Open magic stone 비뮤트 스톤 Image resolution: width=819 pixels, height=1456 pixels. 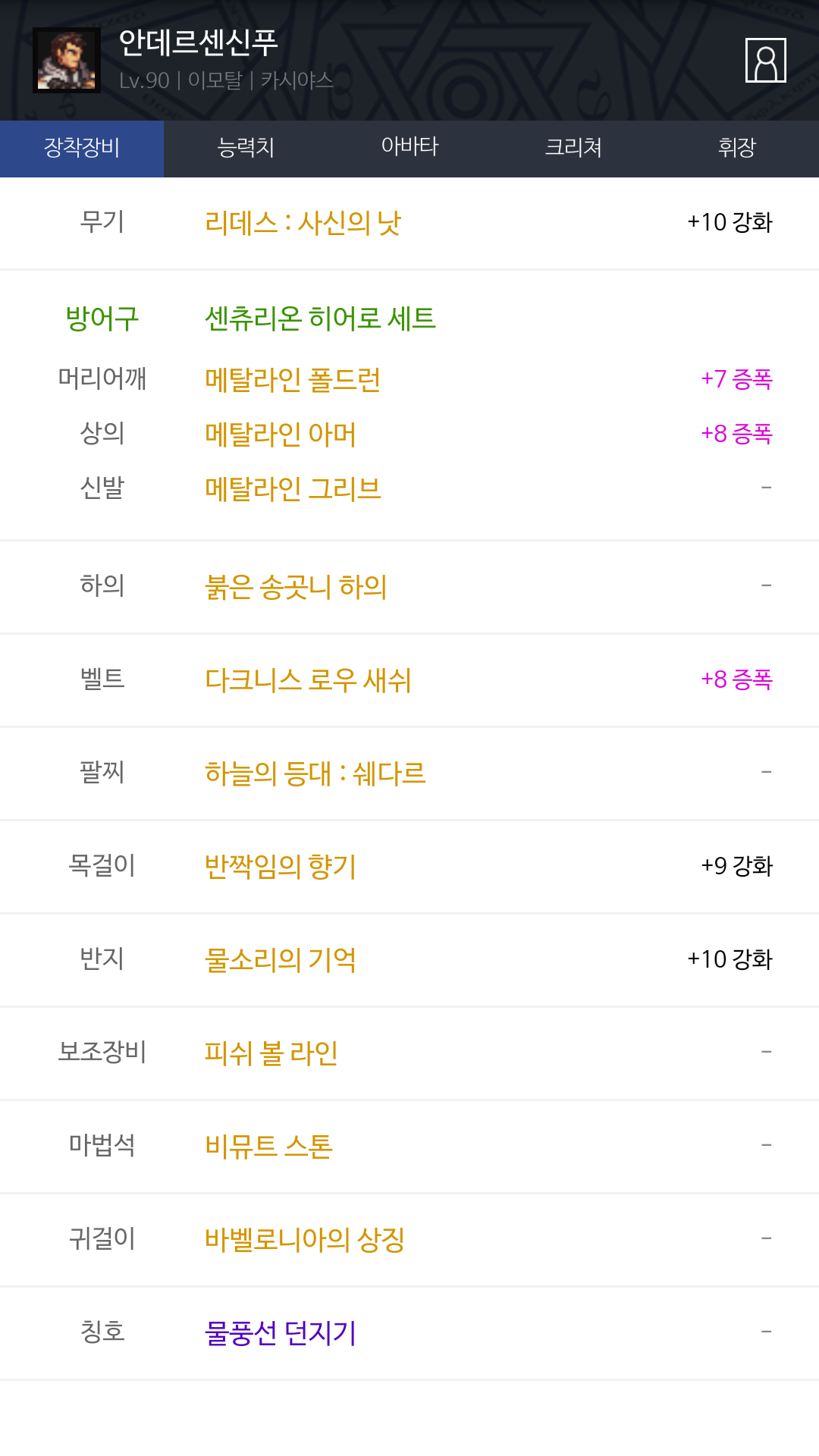tap(268, 1147)
